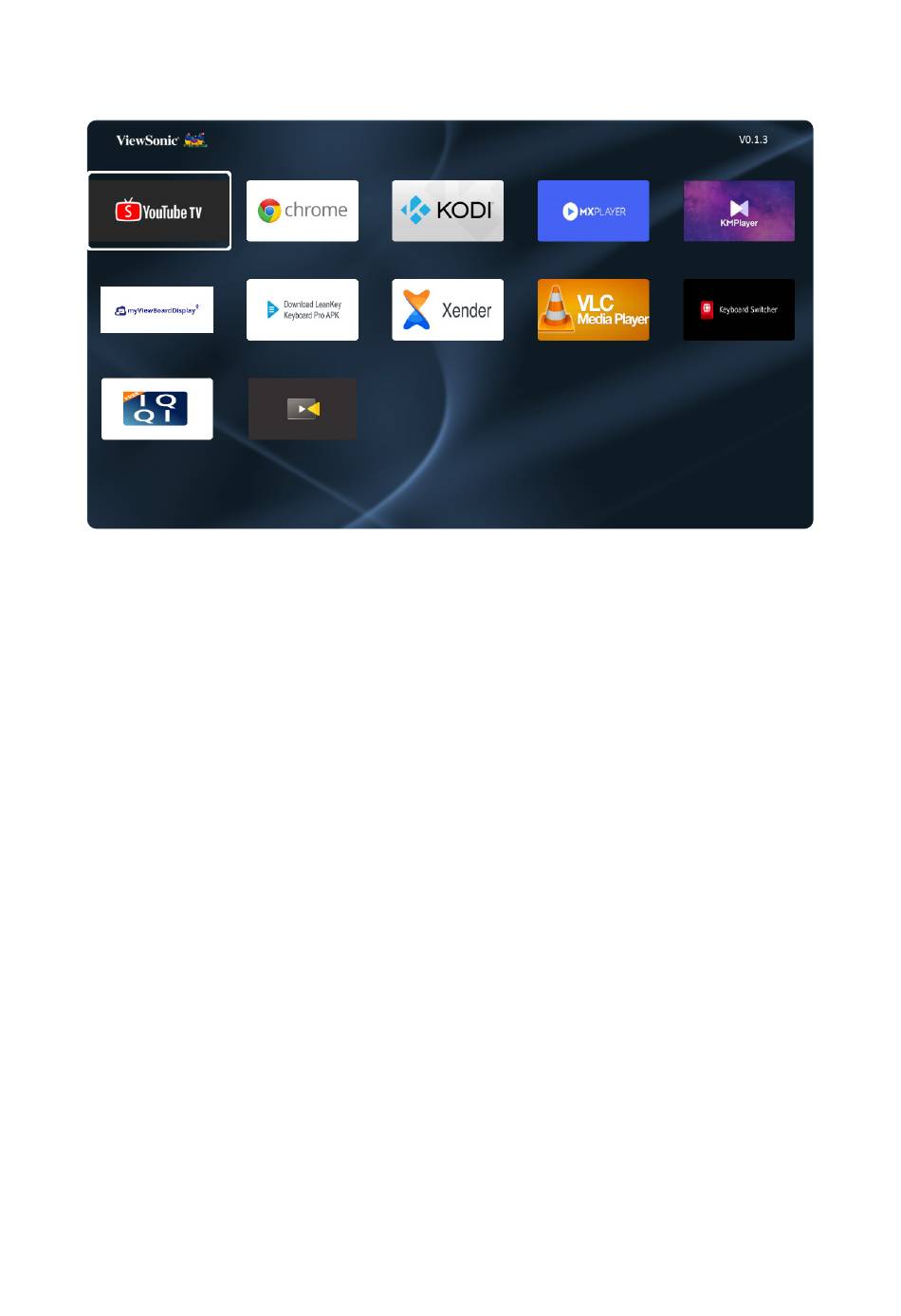
Task: Launch the Xender app
Action: [x=448, y=309]
